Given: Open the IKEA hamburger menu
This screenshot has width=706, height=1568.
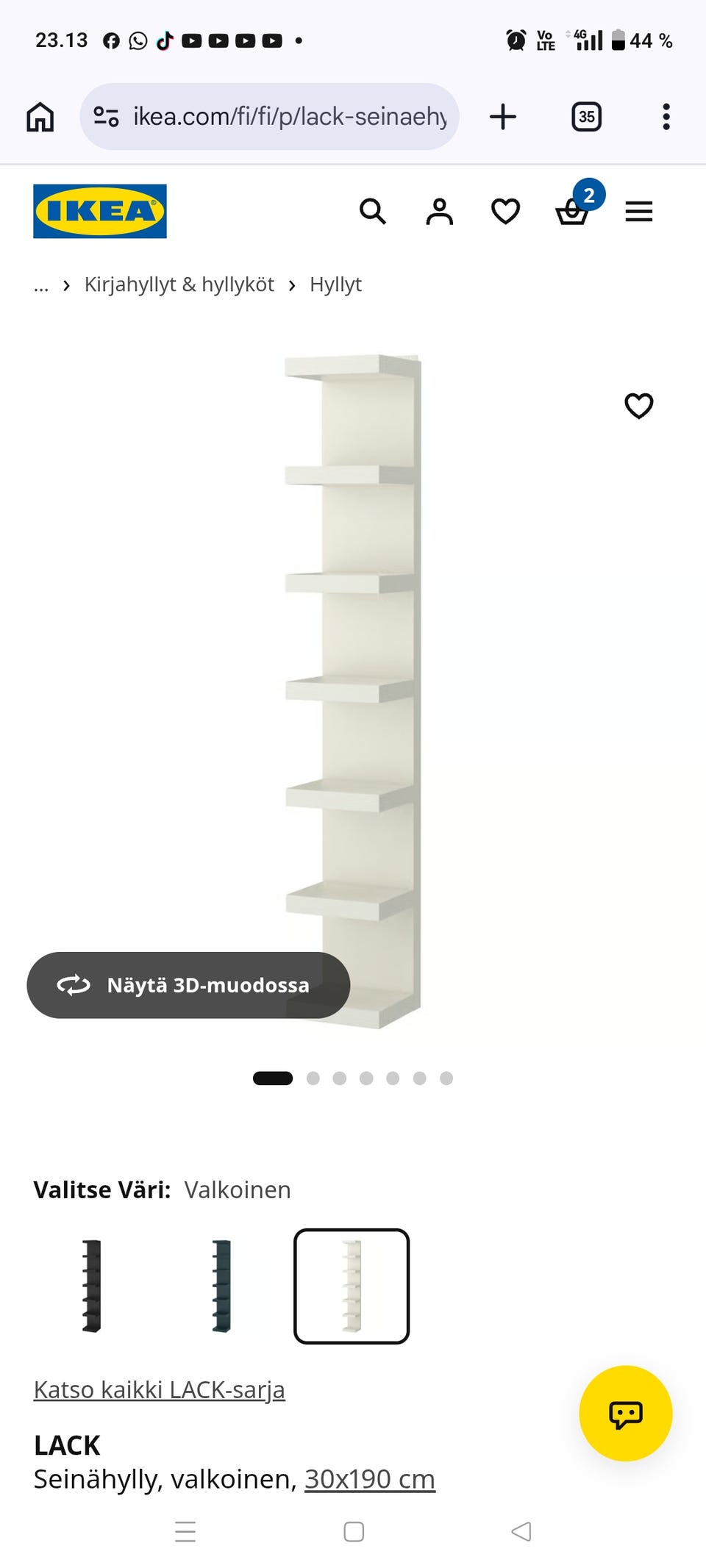Looking at the screenshot, I should 638,212.
